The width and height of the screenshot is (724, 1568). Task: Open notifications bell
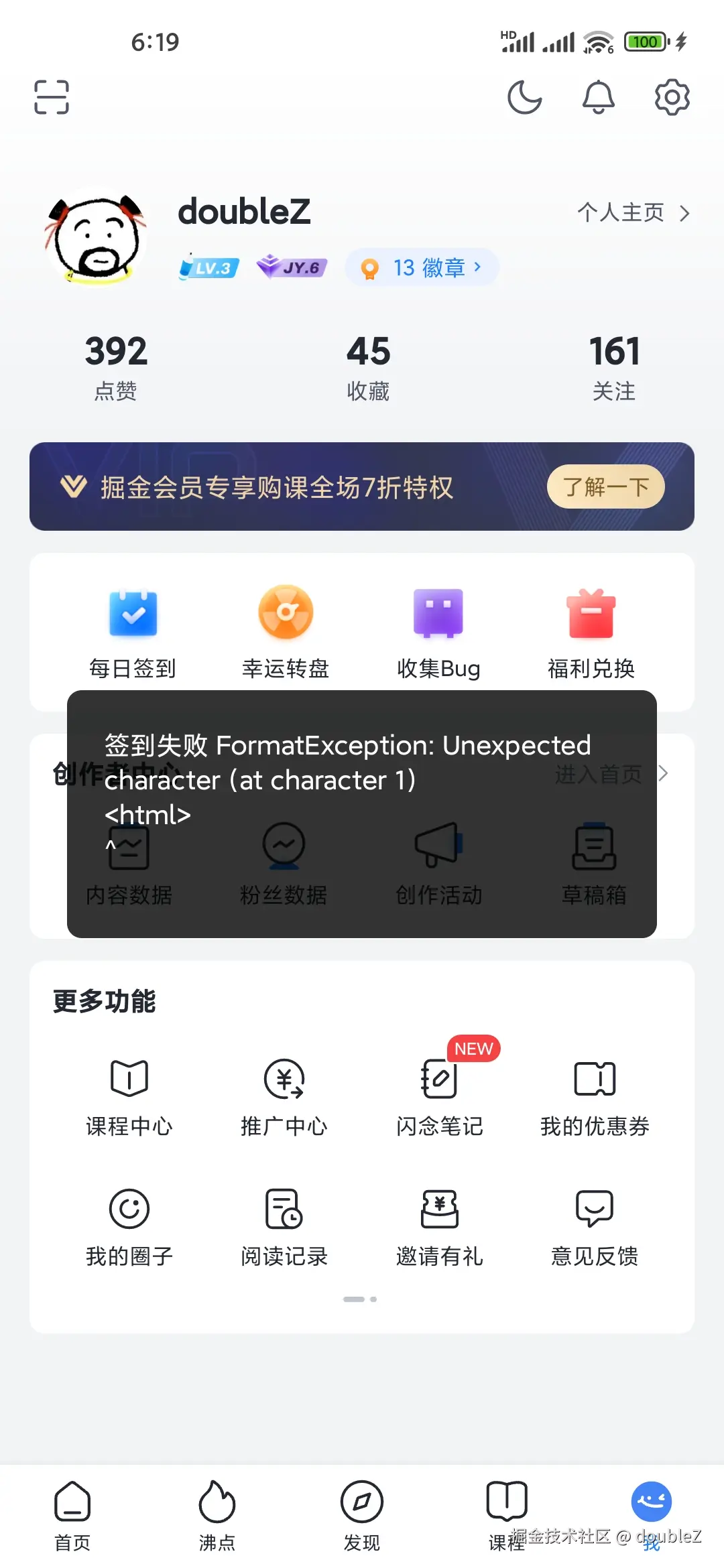[599, 96]
